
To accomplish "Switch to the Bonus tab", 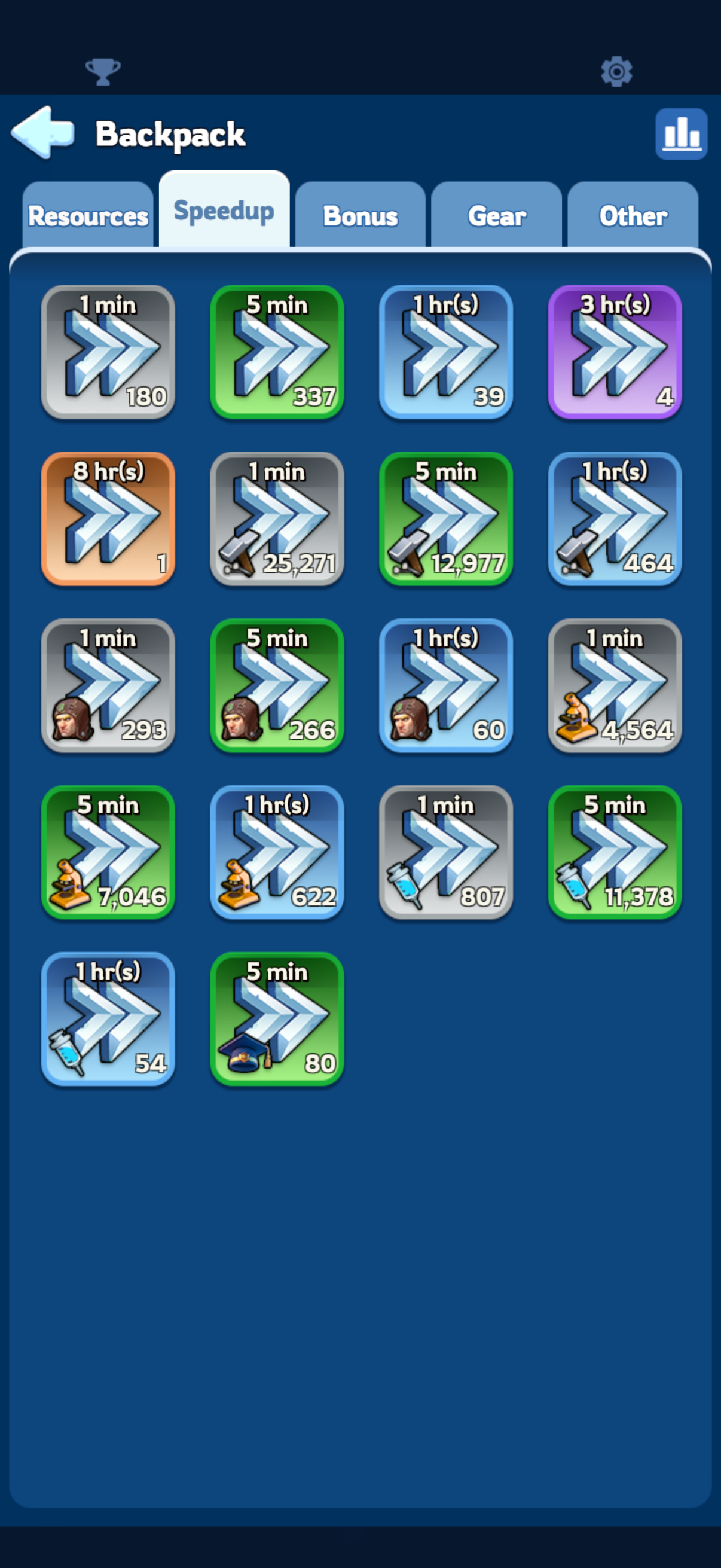I will 360,215.
